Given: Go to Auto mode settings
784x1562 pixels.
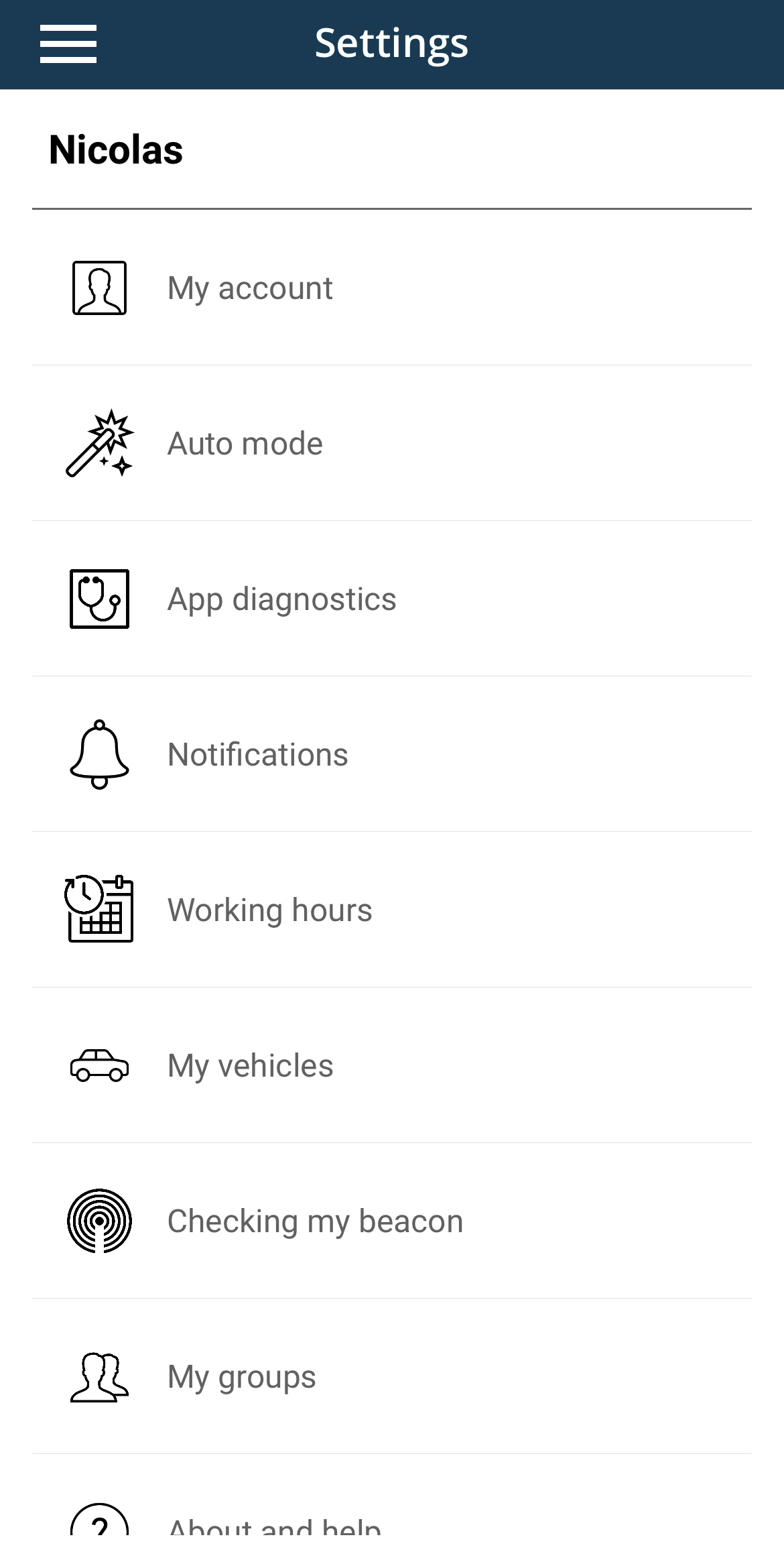Looking at the screenshot, I should coord(245,444).
